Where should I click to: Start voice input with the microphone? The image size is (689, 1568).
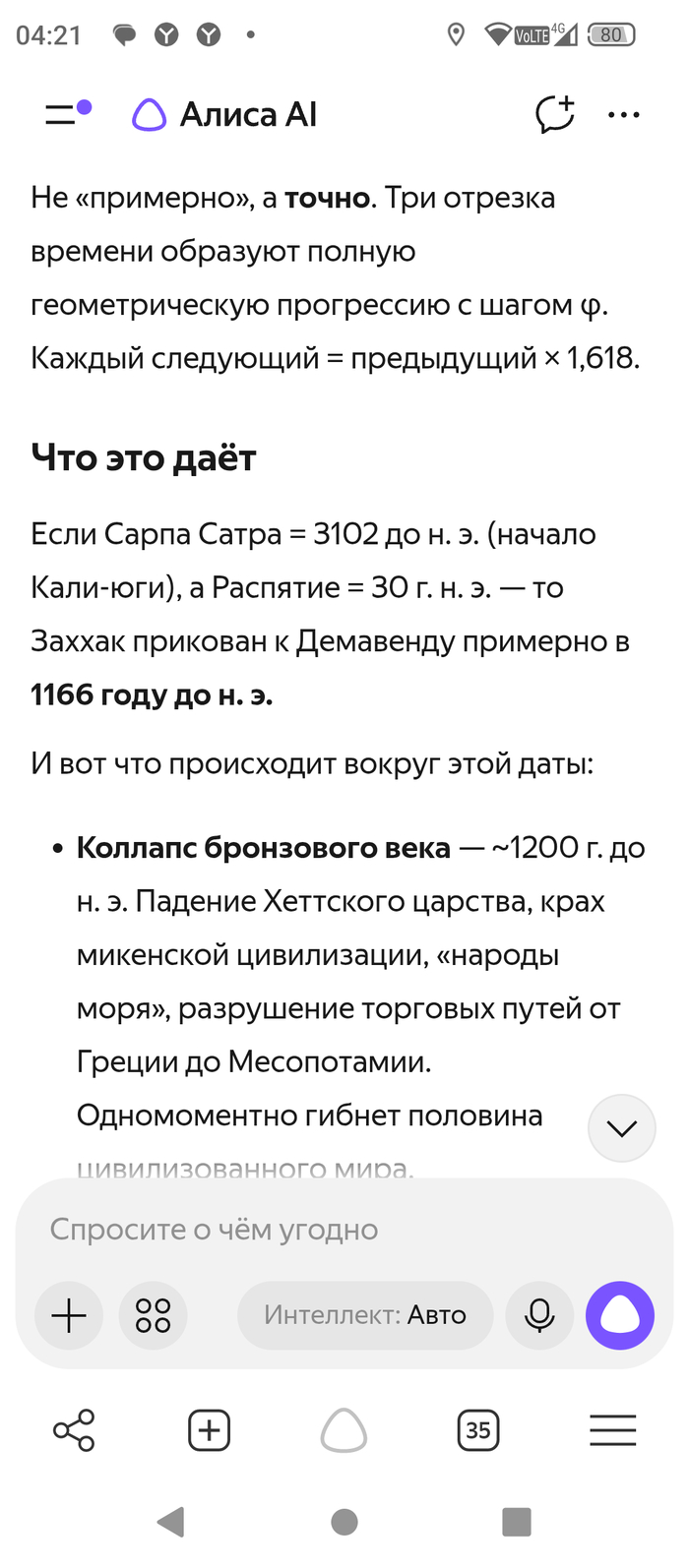(x=539, y=1315)
